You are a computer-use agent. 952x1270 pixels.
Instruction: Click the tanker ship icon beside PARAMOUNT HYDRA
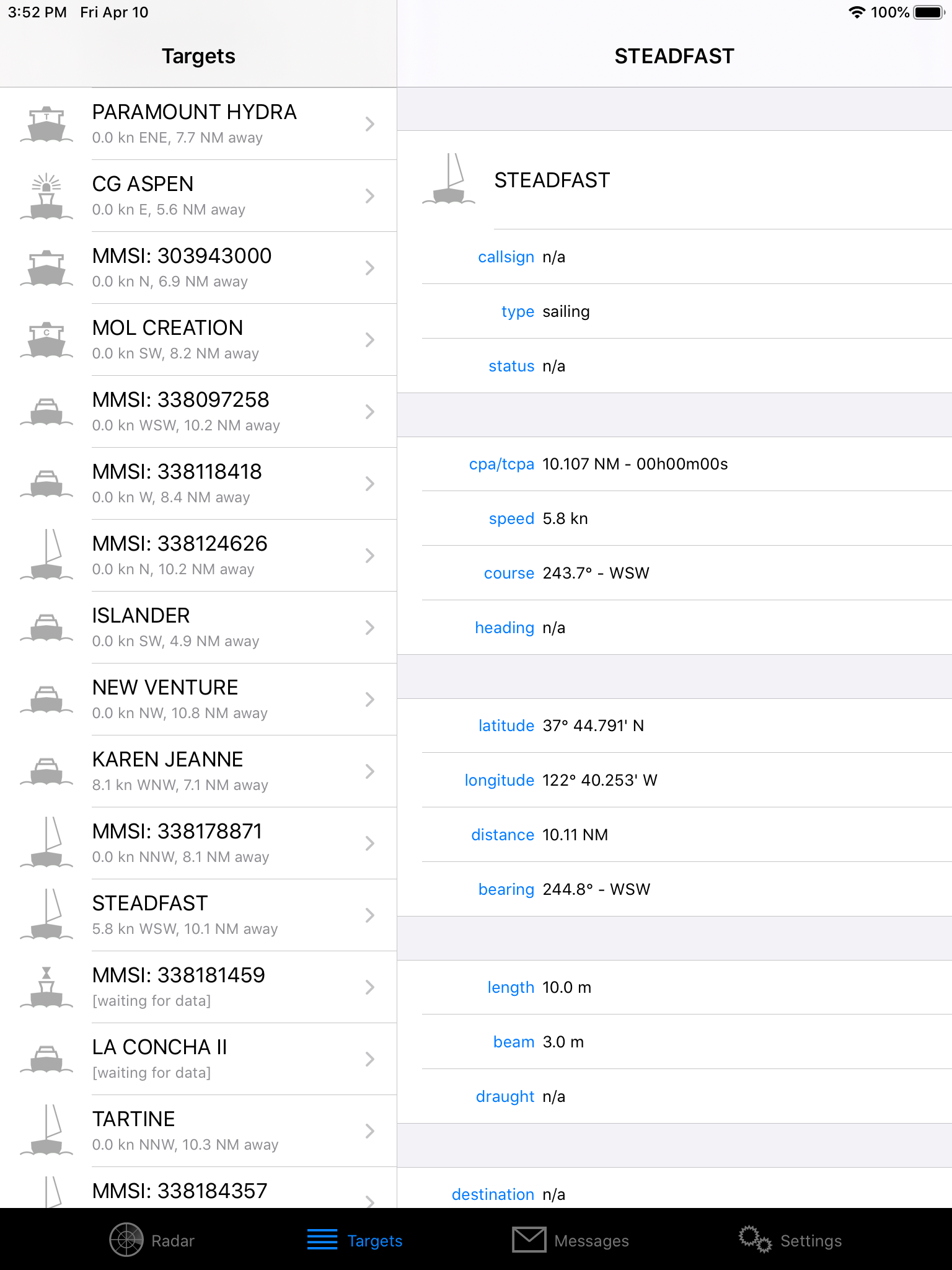[x=46, y=123]
